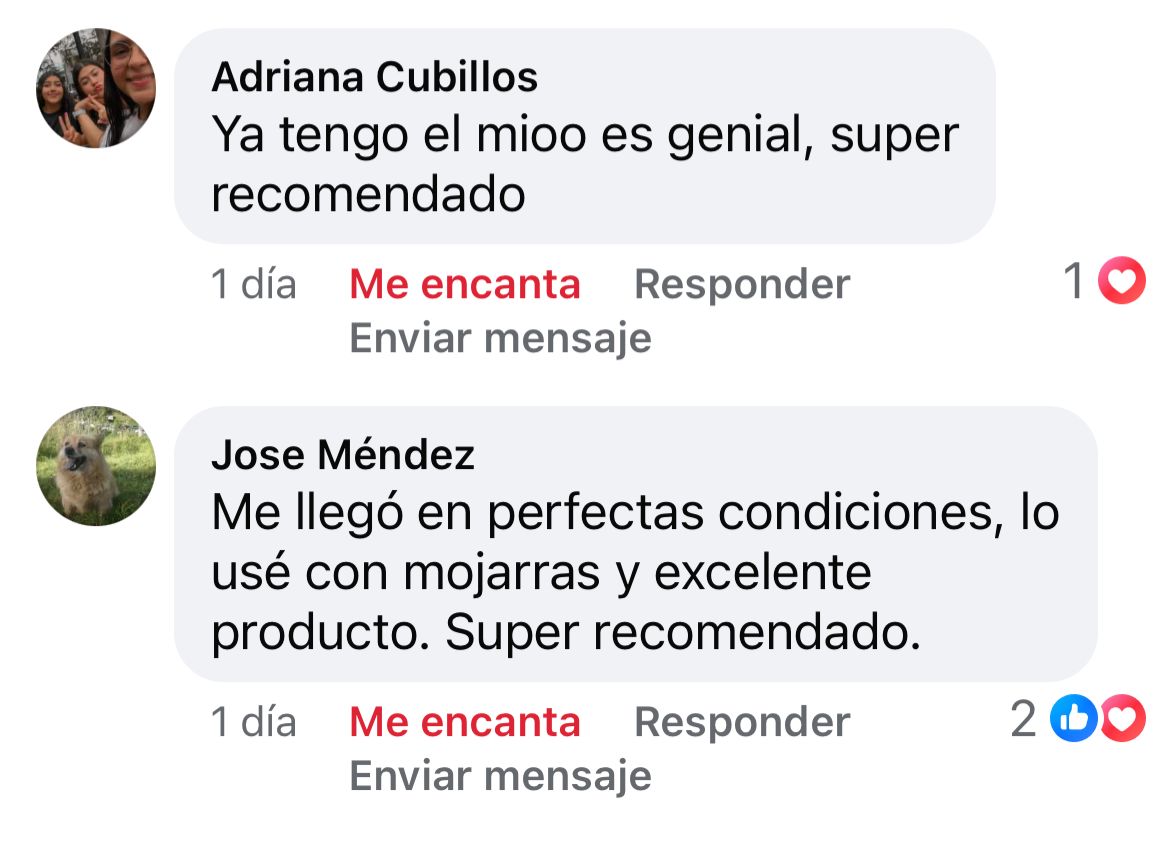Viewport: 1170px width, 843px height.
Task: Open Jose Méndez's profile picture
Action: point(96,466)
